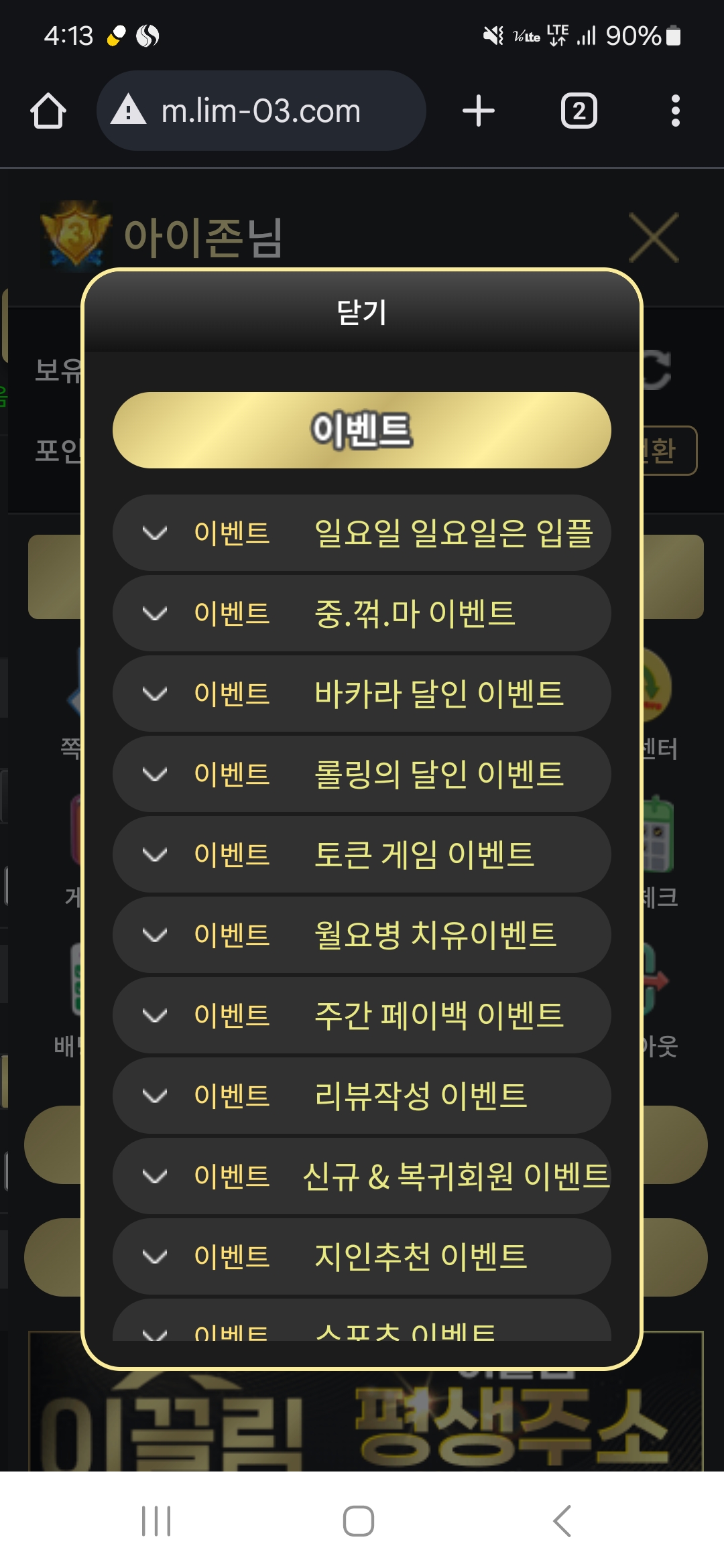Expand the 롤링의 달인 이벤트 row
The width and height of the screenshot is (724, 1568).
coord(362,774)
